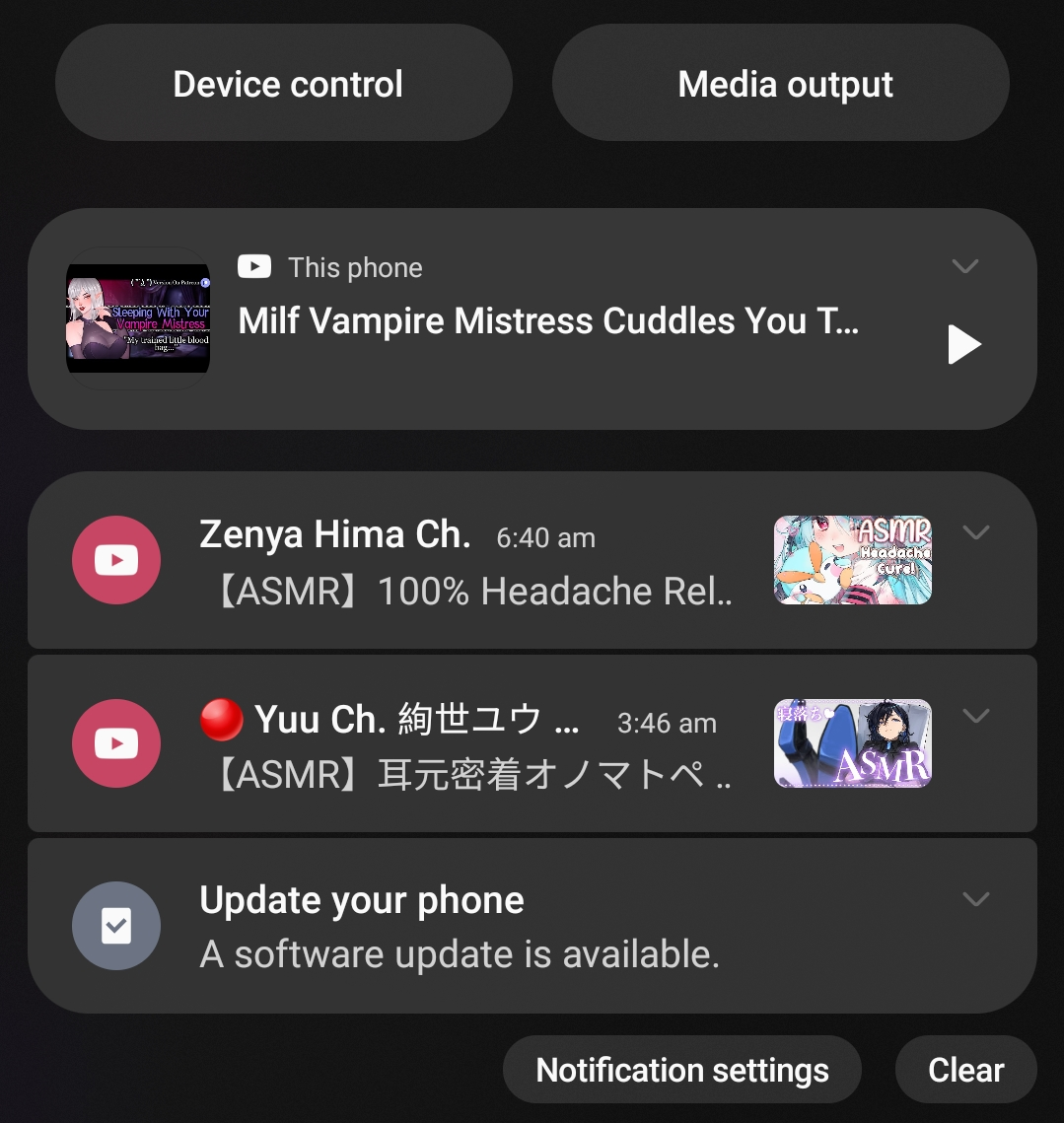
Task: Clear all notifications
Action: click(965, 1070)
